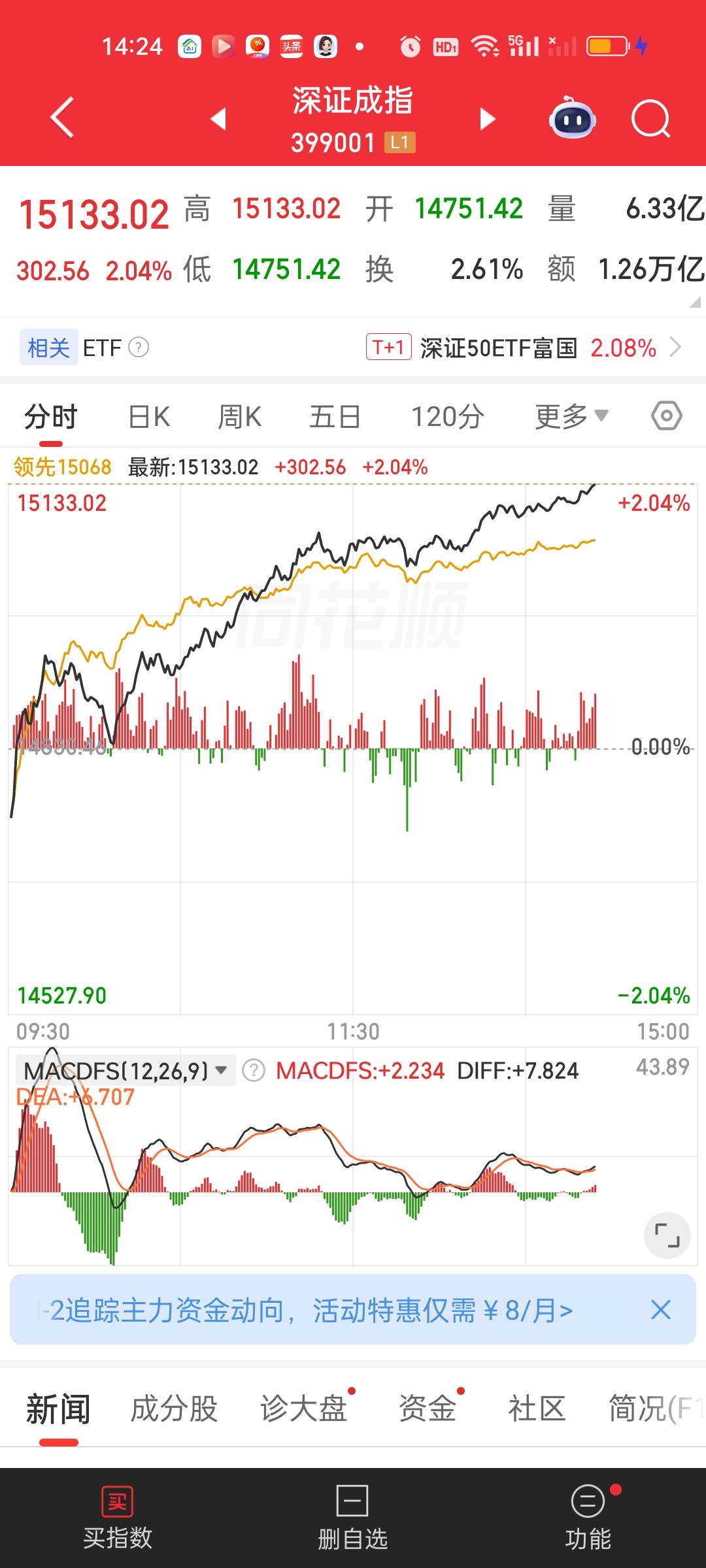Expand chart to fullscreen
Image resolution: width=706 pixels, height=1568 pixels.
pos(667,1235)
